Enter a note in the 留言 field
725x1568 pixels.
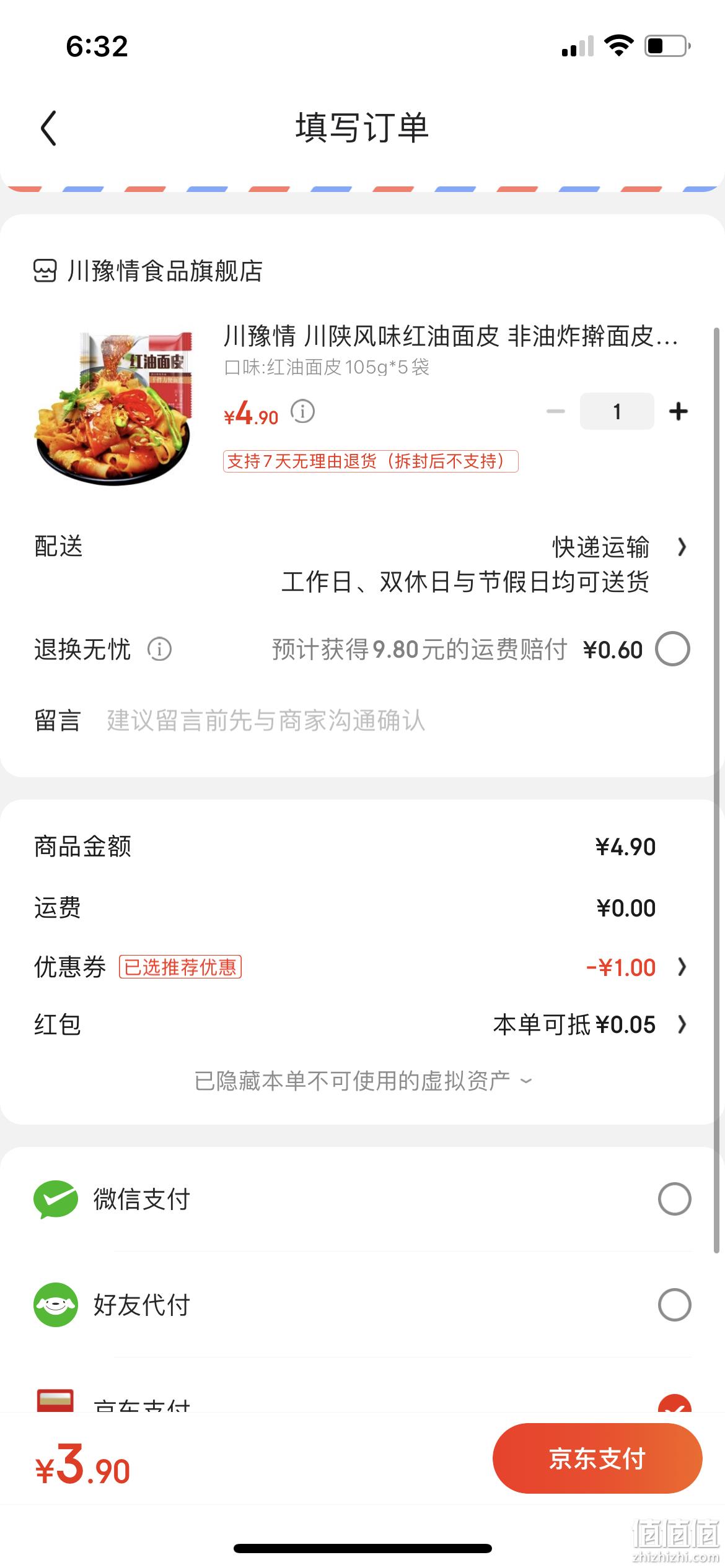(x=397, y=720)
